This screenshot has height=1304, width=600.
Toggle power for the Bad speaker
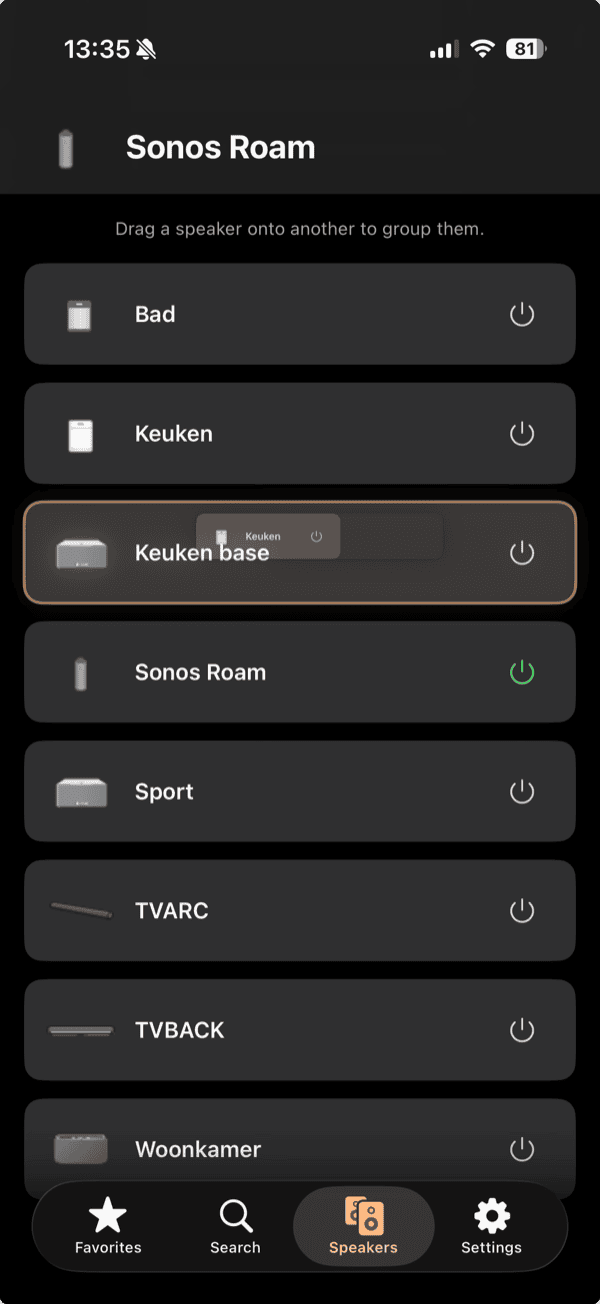(522, 314)
